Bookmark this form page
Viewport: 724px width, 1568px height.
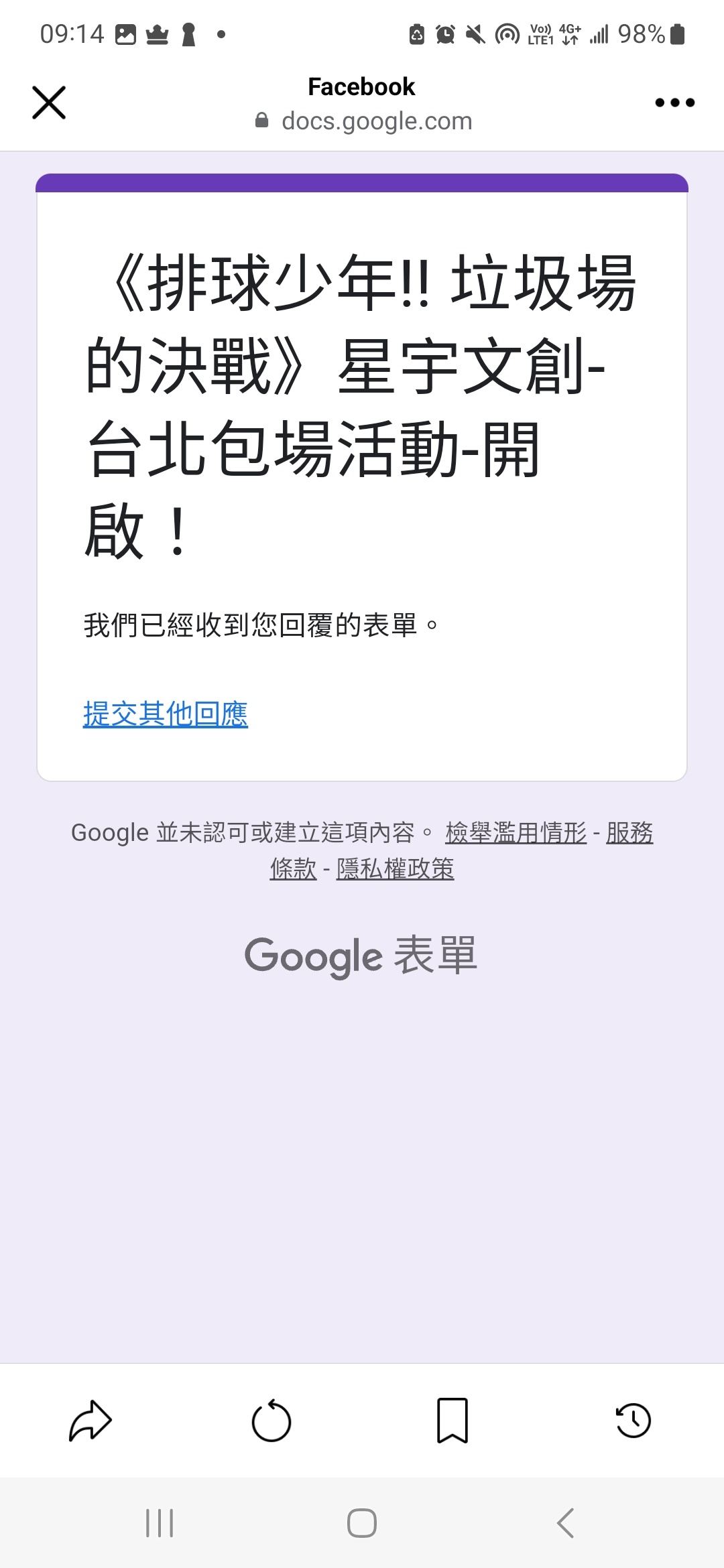[x=452, y=1421]
